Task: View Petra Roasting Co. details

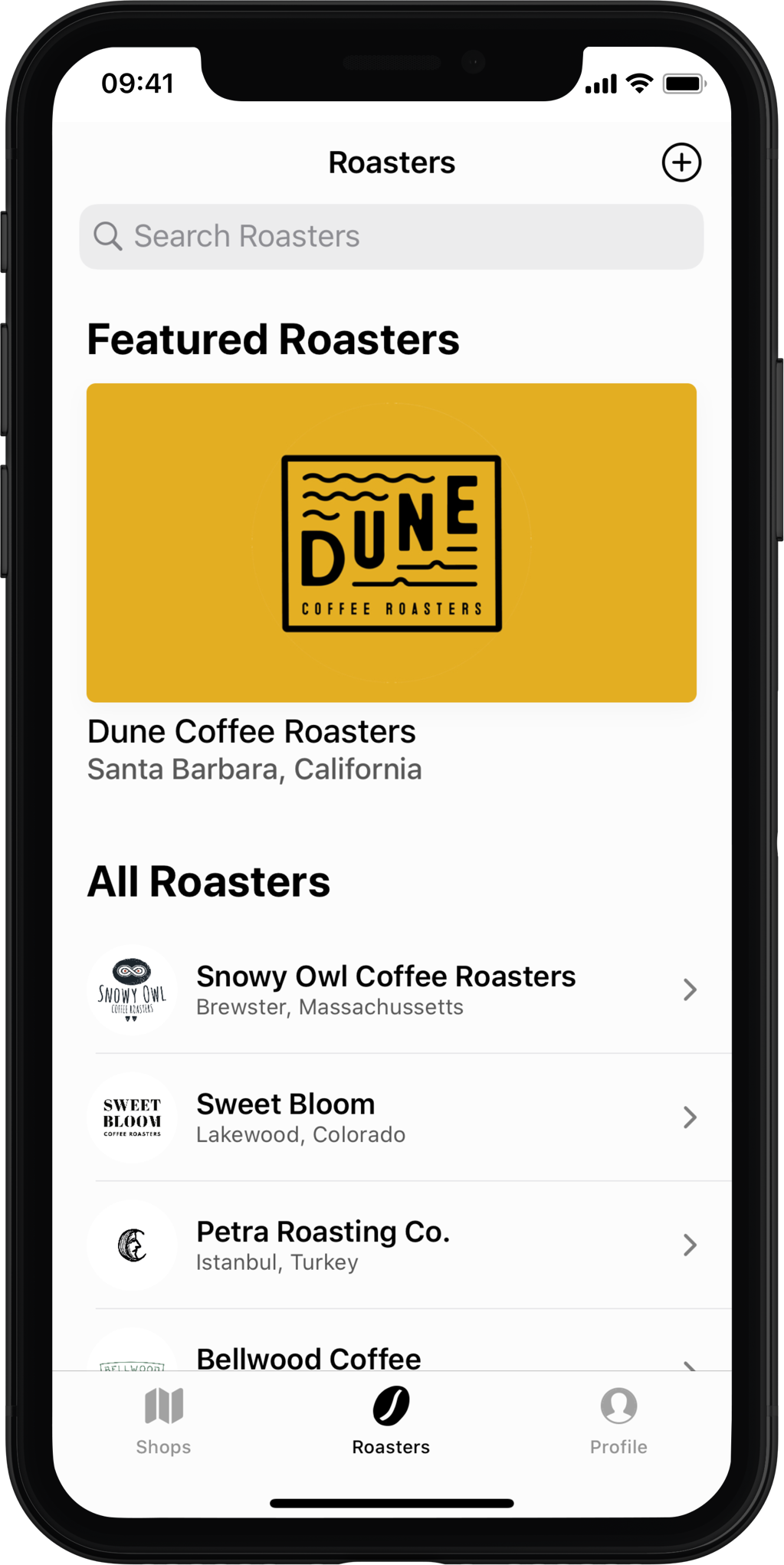Action: point(391,1245)
